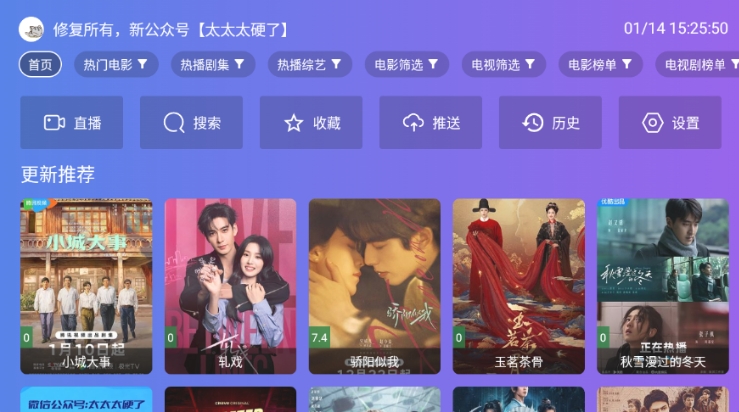
Task: Go to the 电影榜单 tab
Action: click(600, 65)
